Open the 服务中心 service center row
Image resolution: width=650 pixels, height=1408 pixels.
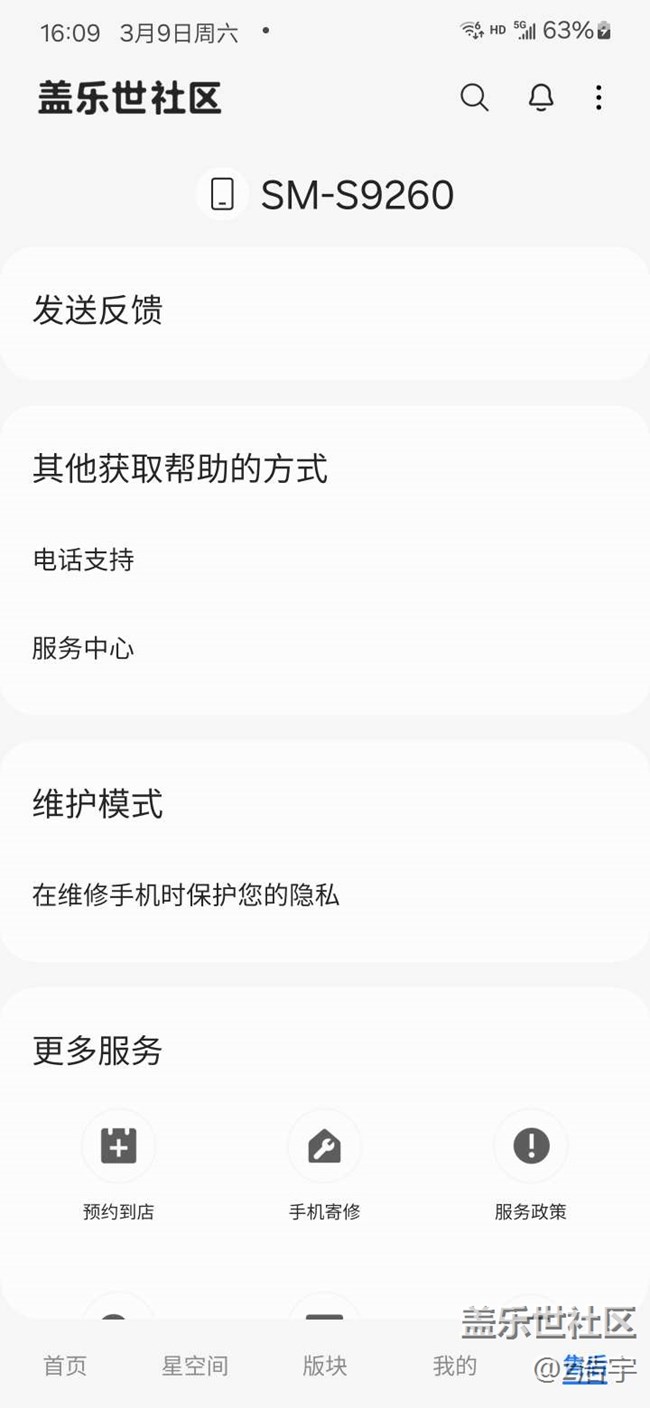tap(325, 649)
